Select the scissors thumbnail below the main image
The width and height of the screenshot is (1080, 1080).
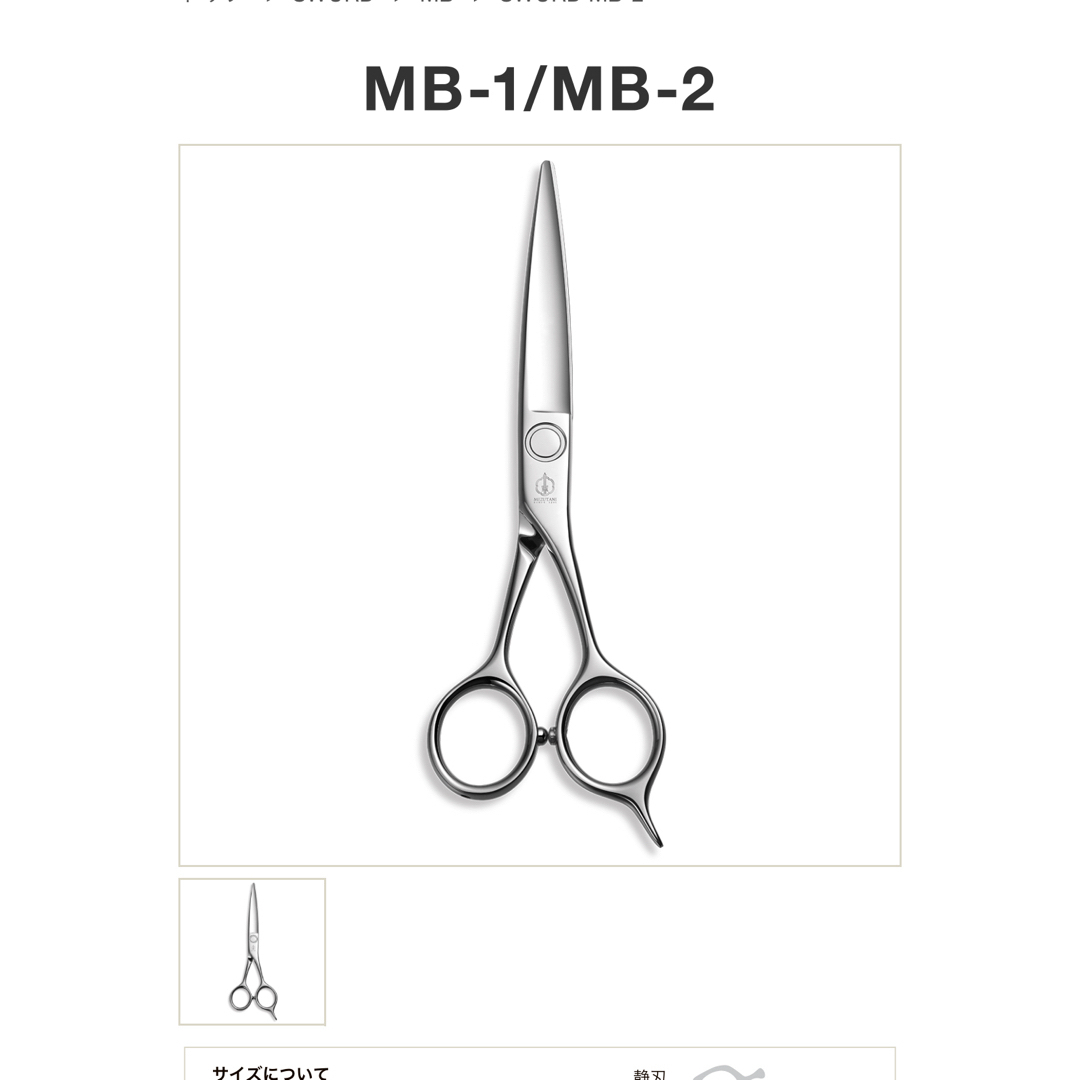252,951
